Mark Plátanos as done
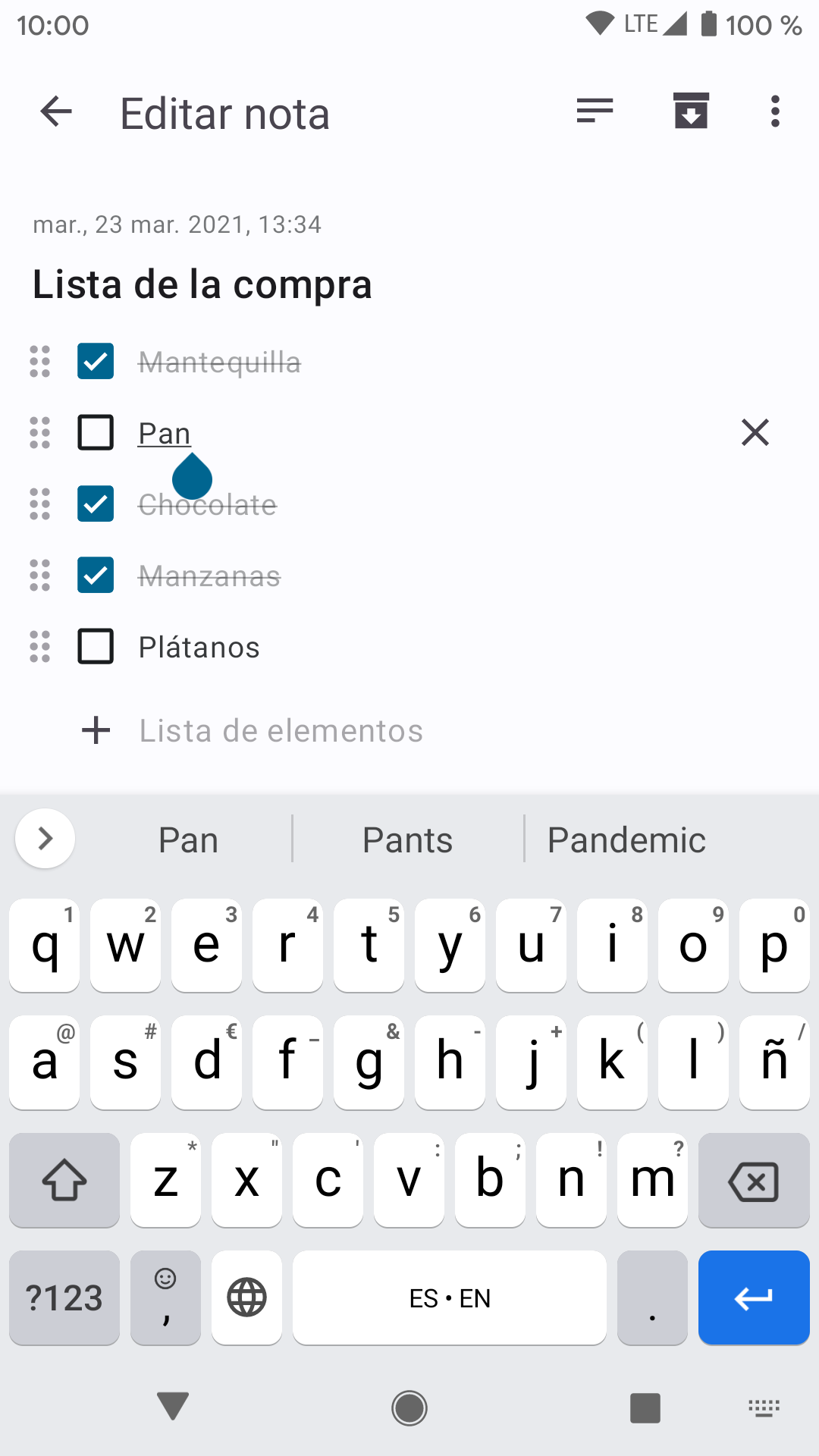The image size is (819, 1456). click(96, 646)
